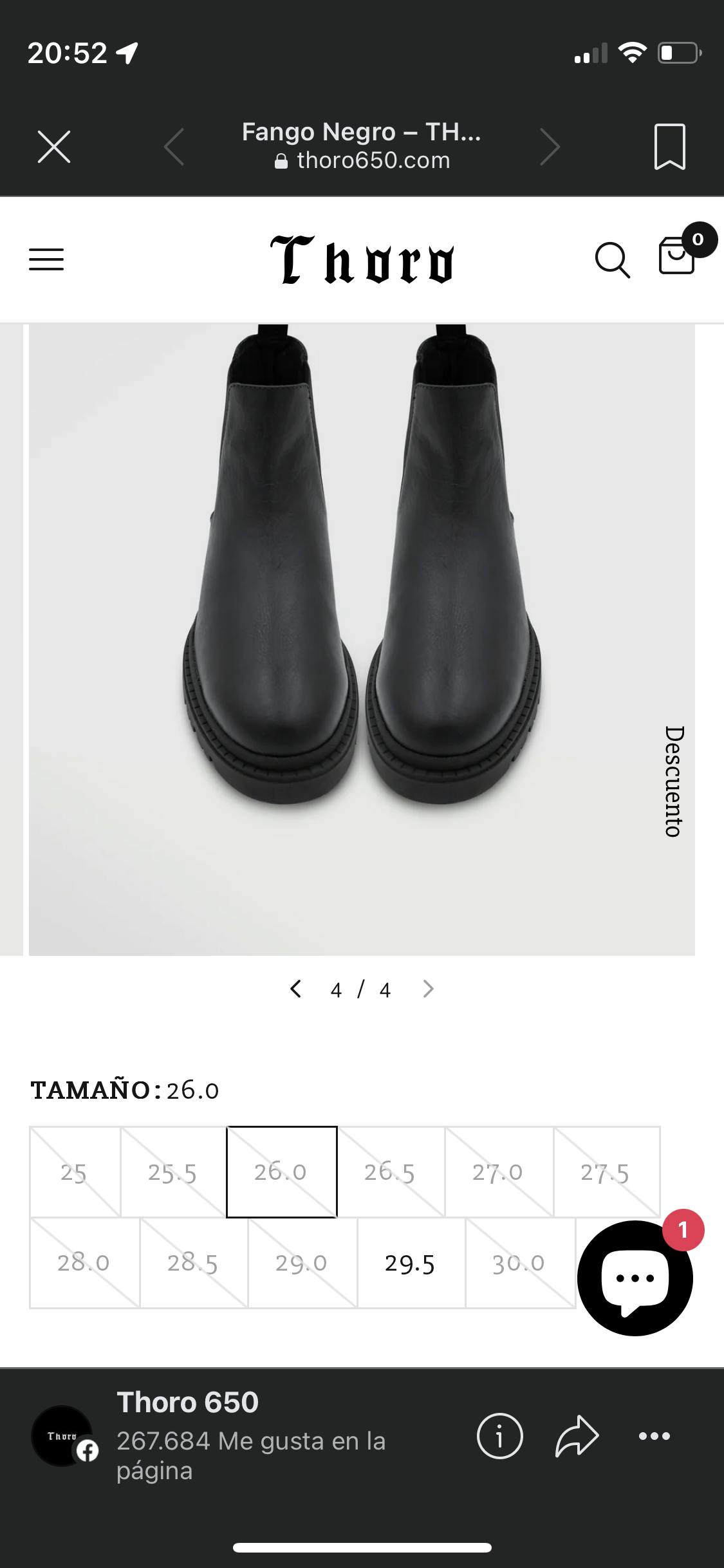Choose size 25.5
Screen dimensions: 724x1568
(172, 1172)
